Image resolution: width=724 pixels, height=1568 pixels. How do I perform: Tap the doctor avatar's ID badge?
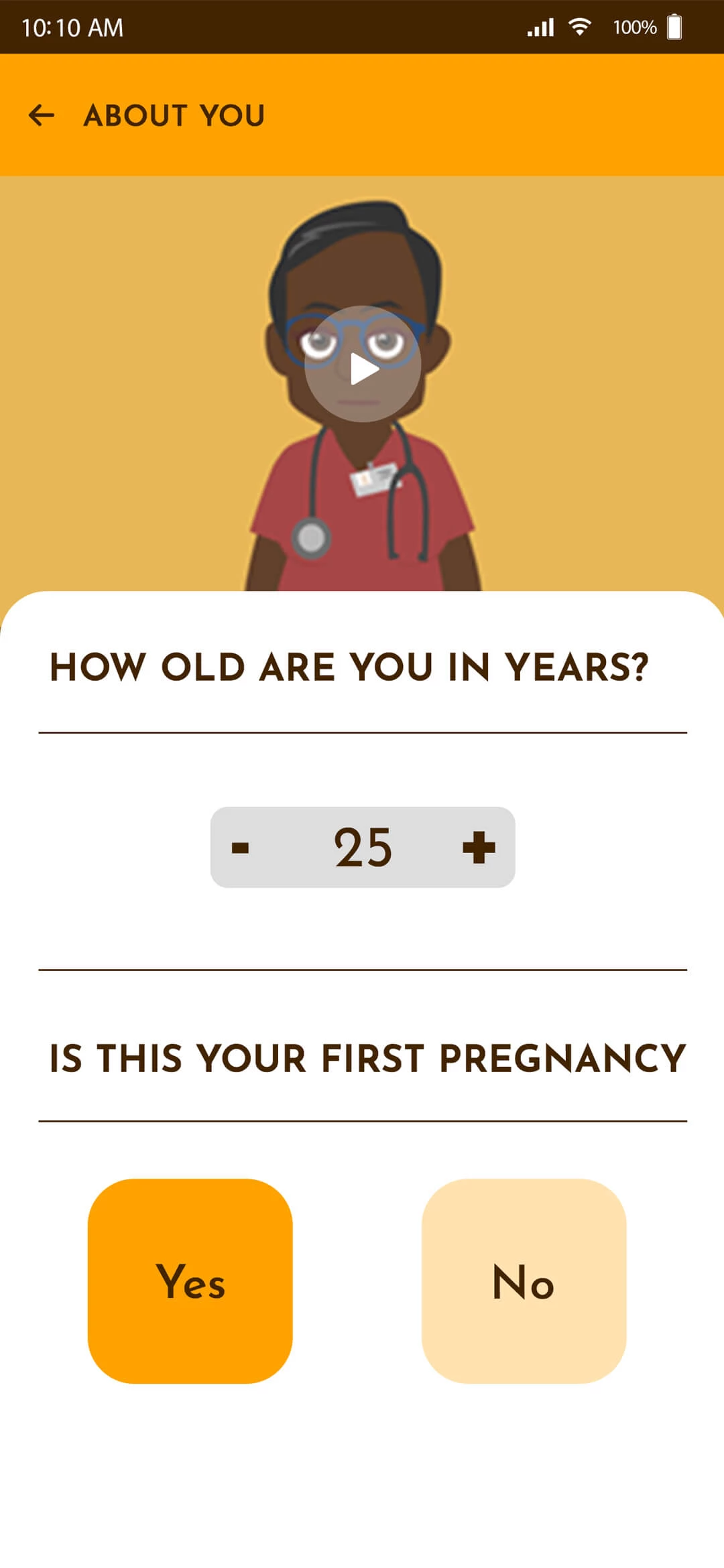click(373, 480)
